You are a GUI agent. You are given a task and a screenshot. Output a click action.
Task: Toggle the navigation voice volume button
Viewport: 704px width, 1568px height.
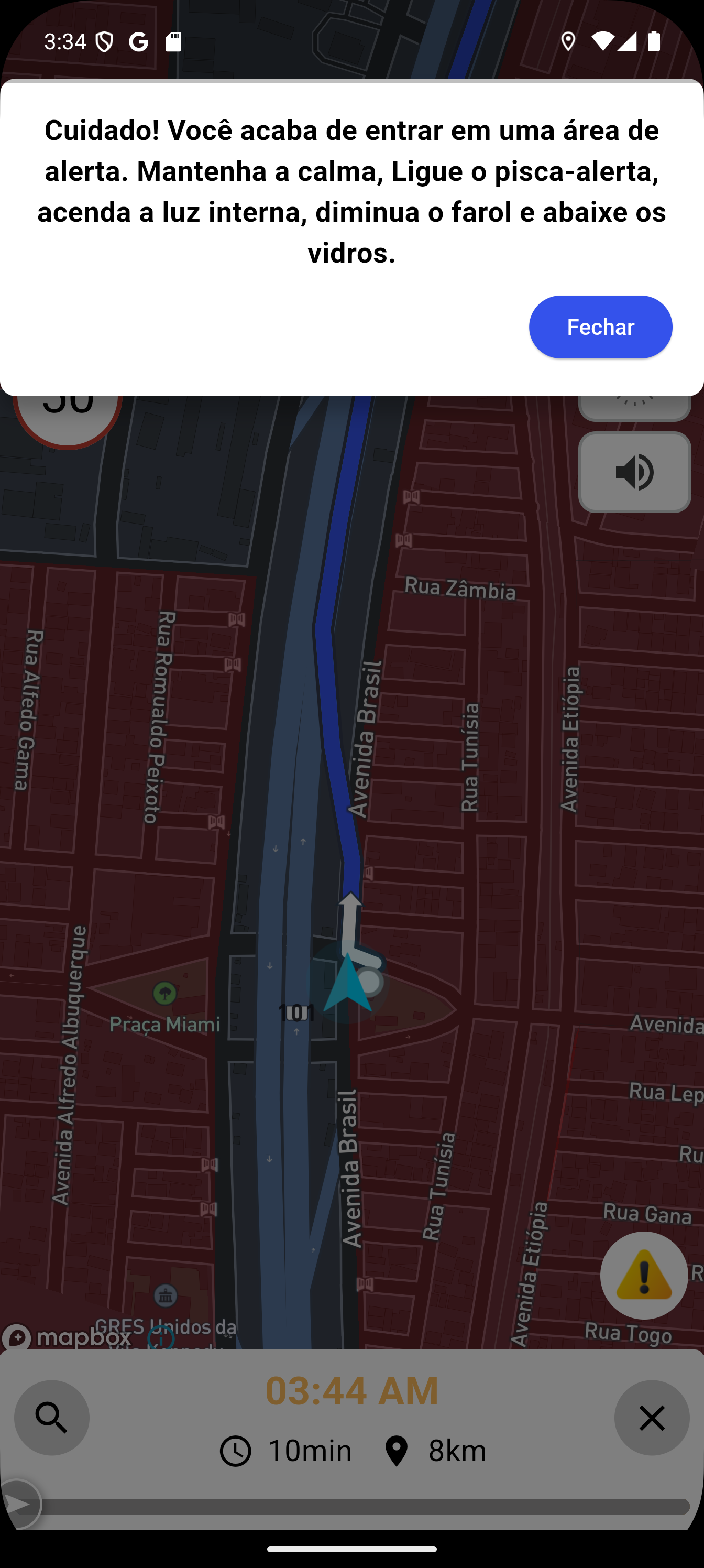(634, 472)
